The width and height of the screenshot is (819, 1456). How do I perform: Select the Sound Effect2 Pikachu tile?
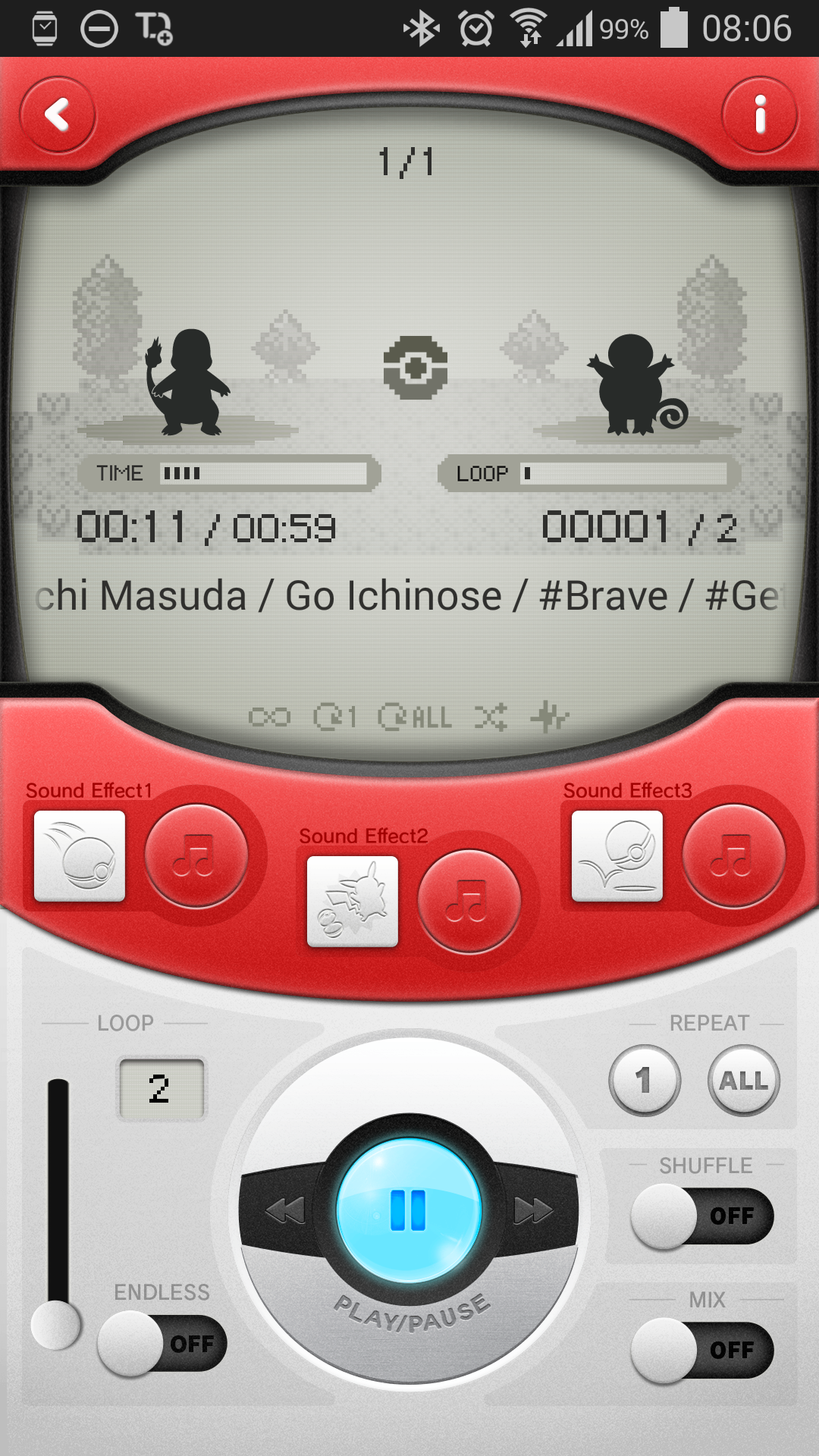pyautogui.click(x=353, y=902)
